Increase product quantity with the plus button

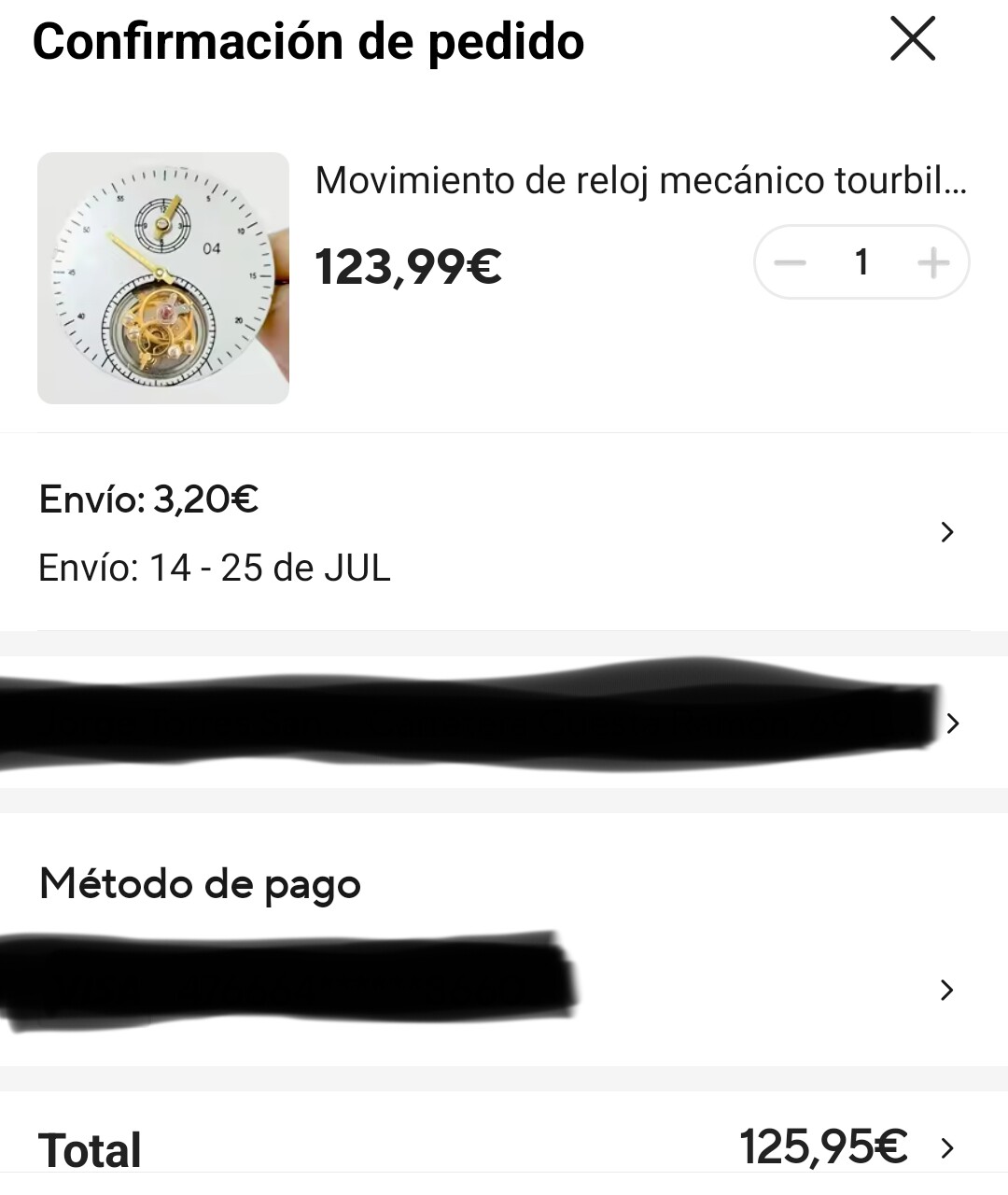(932, 263)
